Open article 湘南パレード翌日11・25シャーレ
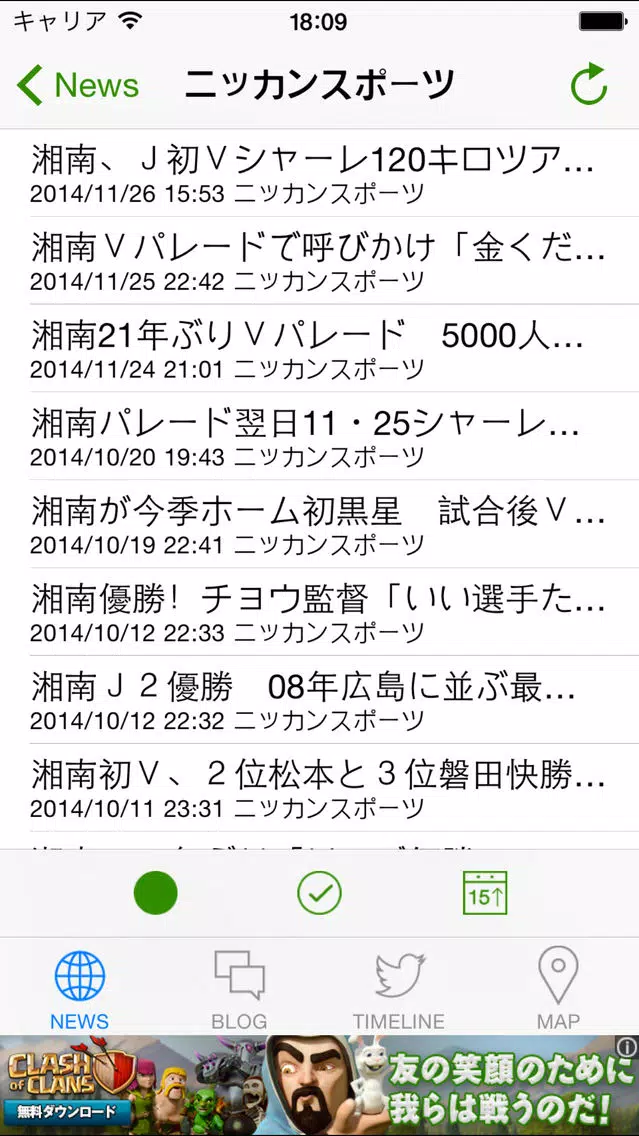The width and height of the screenshot is (639, 1136). (x=320, y=436)
